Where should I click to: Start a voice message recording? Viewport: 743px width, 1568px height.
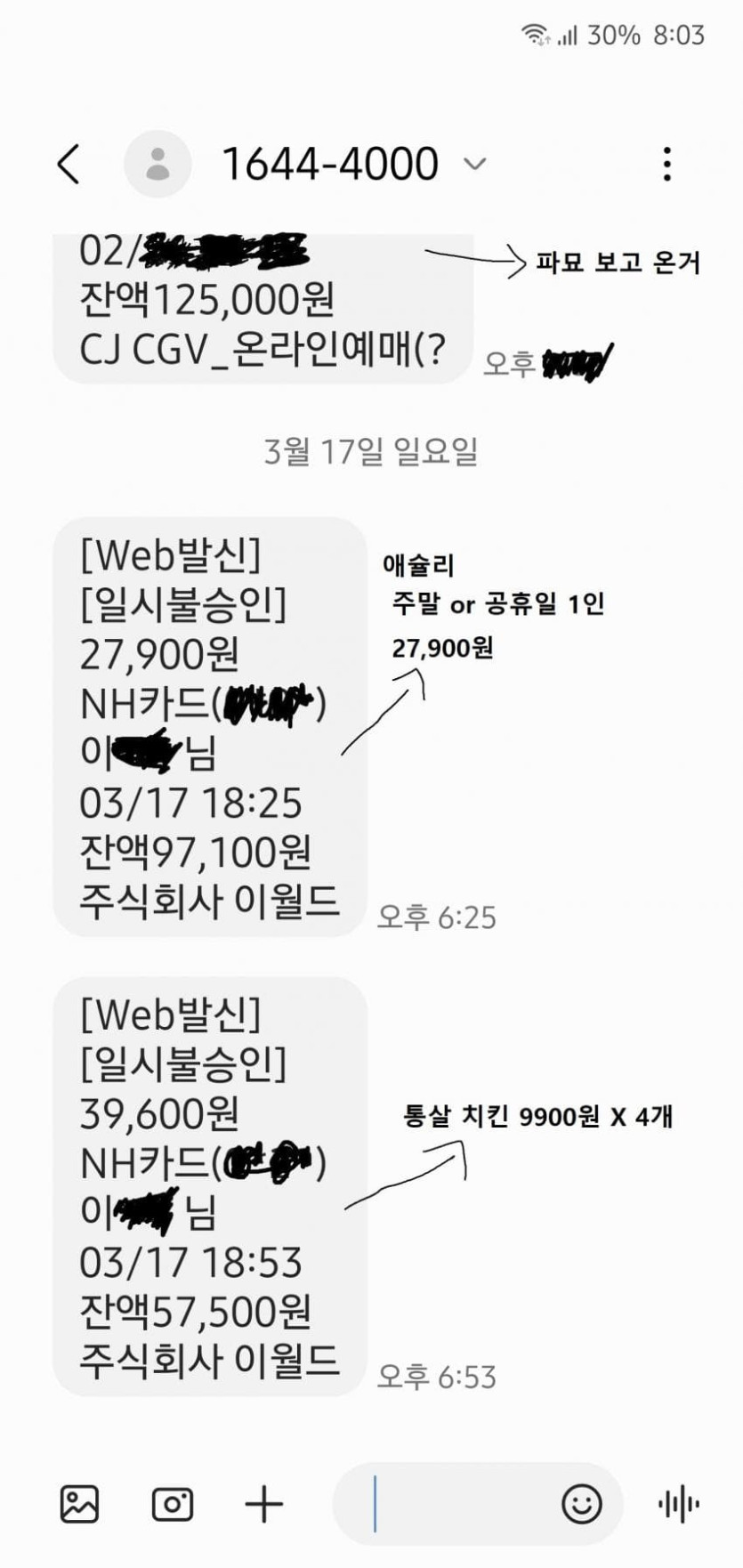pos(678,1504)
